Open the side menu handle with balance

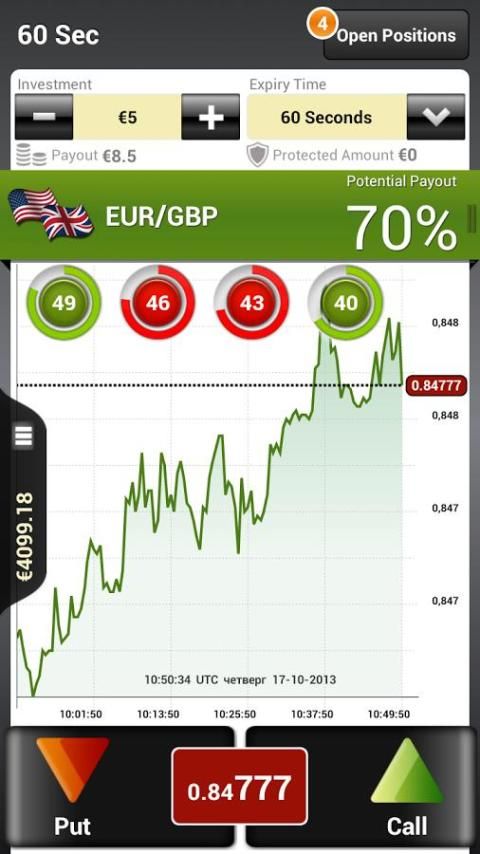23,501
